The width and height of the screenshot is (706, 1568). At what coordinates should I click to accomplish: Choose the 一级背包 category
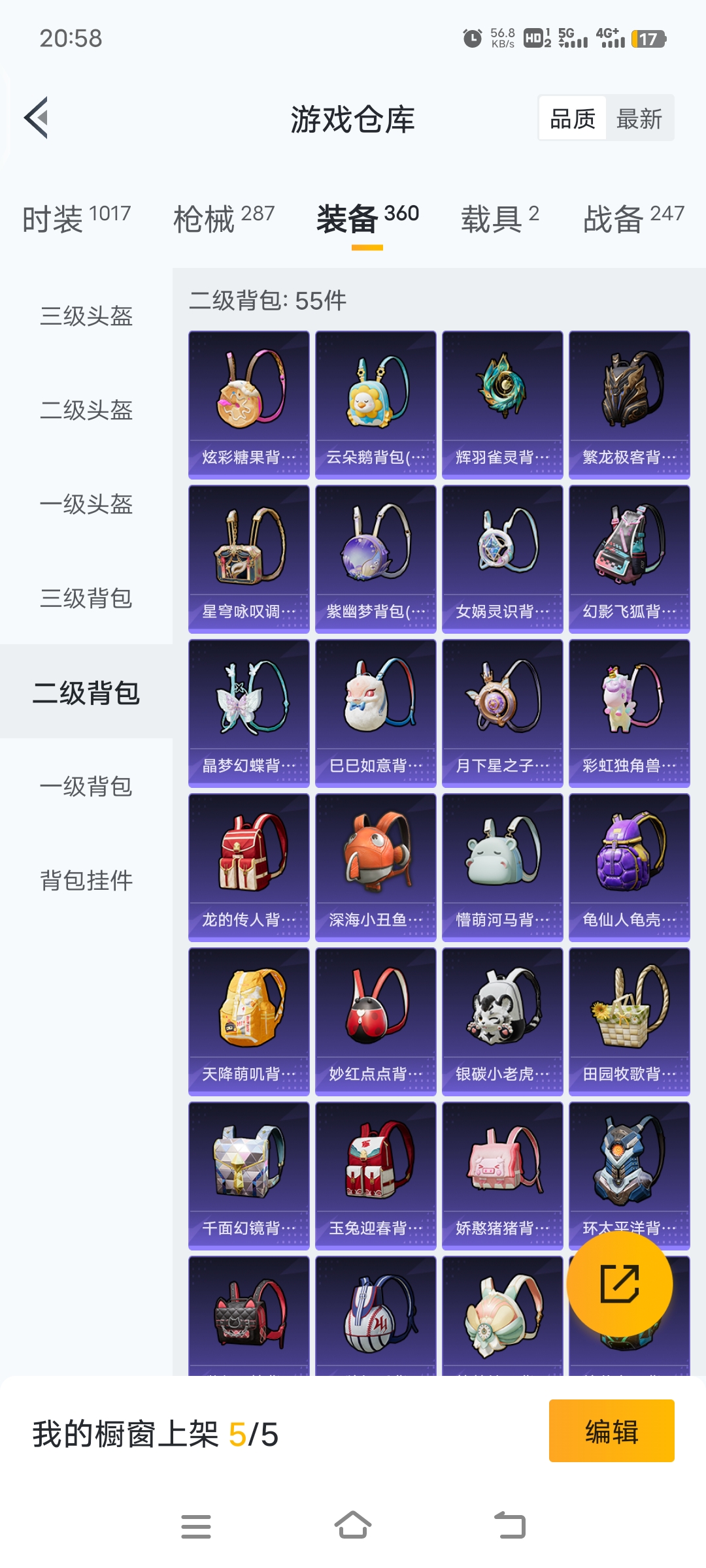pyautogui.click(x=86, y=787)
